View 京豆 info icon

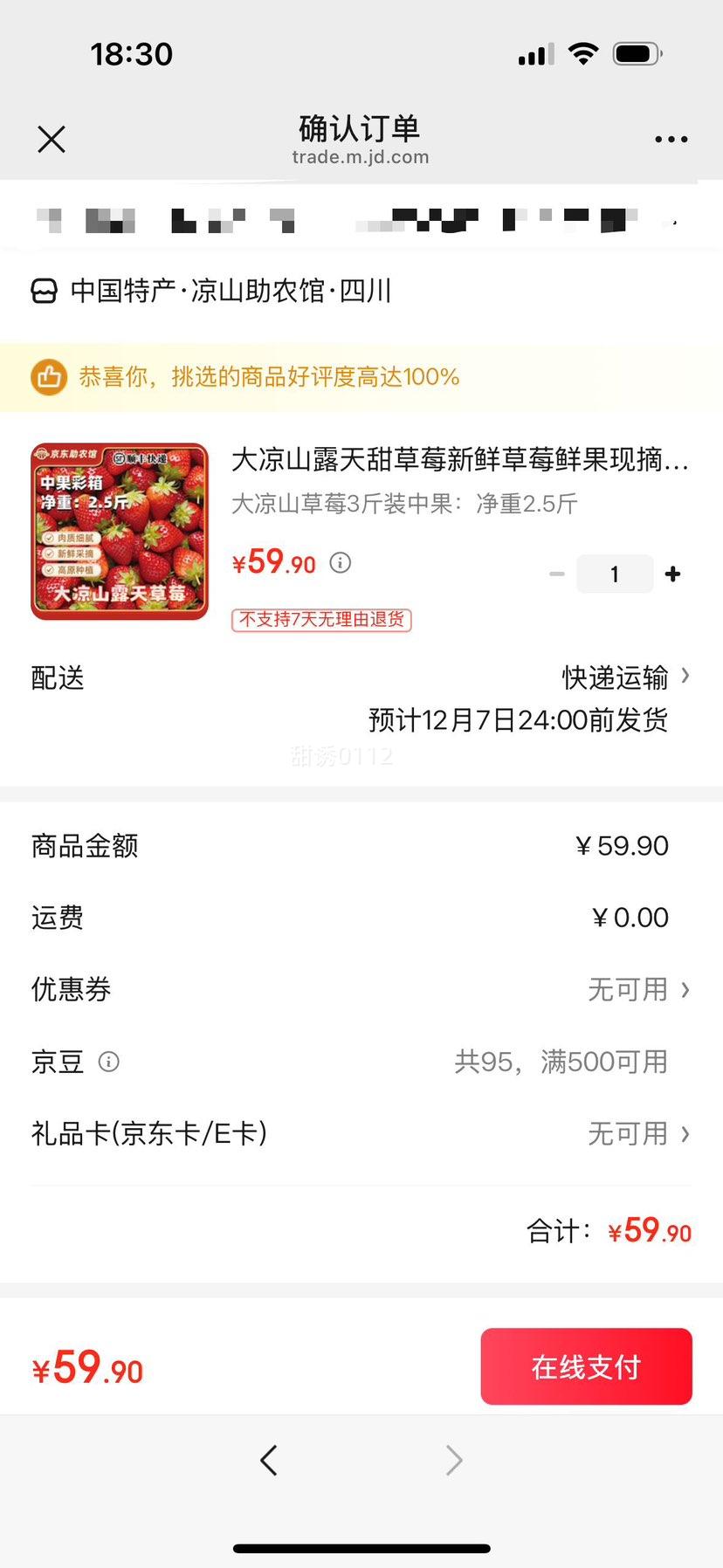(x=109, y=1062)
